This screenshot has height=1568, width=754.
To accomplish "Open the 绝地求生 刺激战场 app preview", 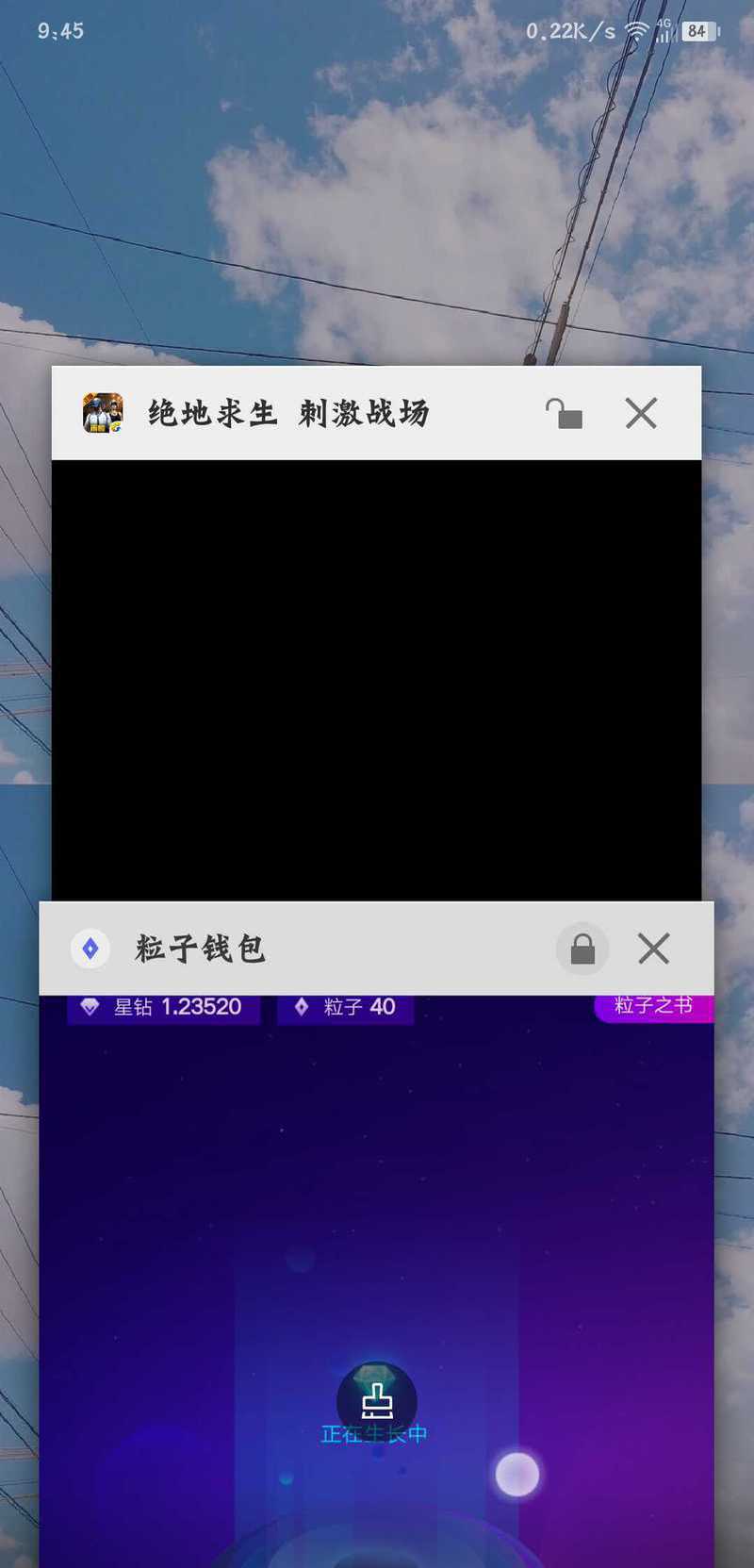I will tap(376, 679).
